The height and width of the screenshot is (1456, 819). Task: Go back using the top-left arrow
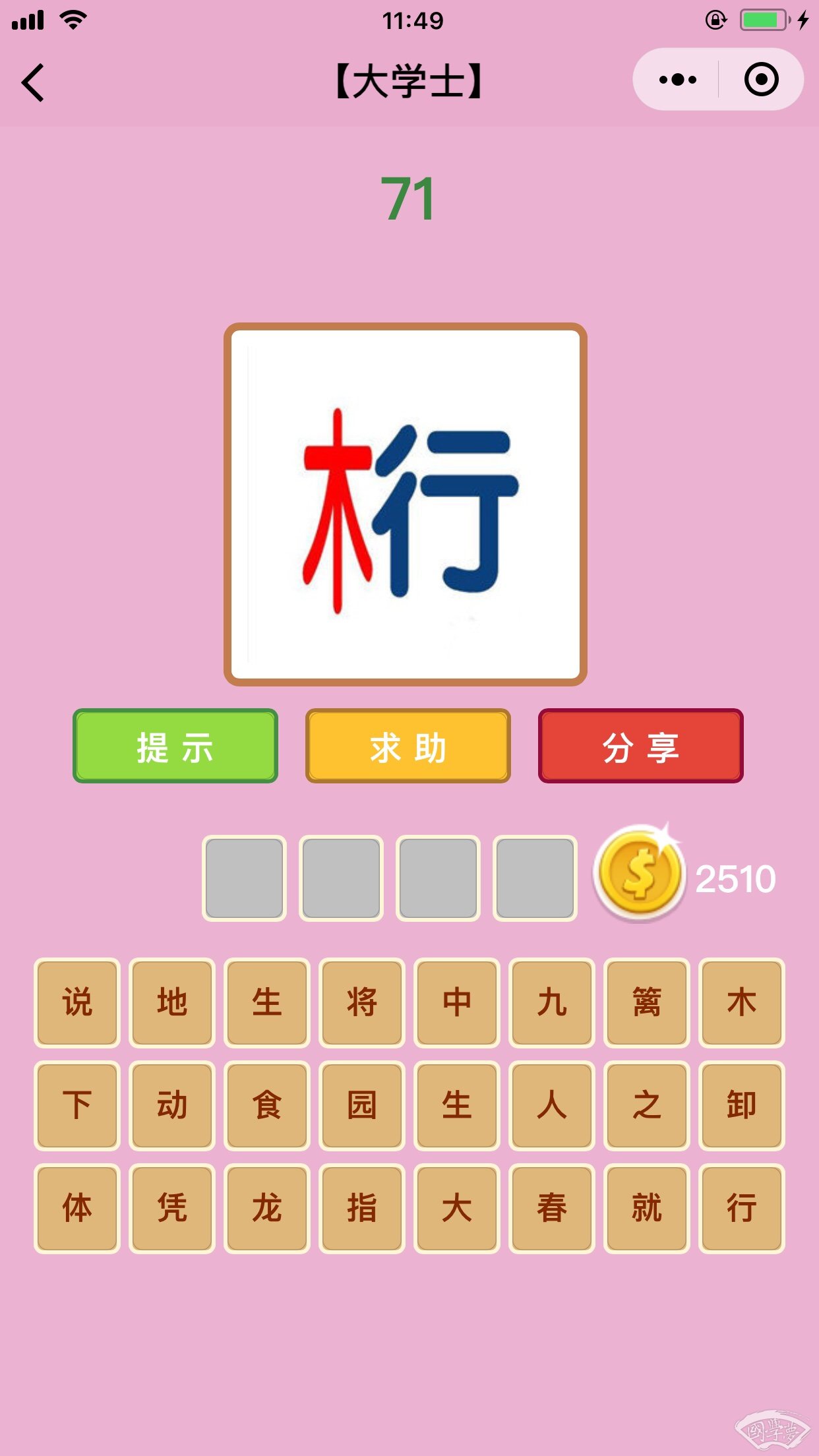(33, 82)
